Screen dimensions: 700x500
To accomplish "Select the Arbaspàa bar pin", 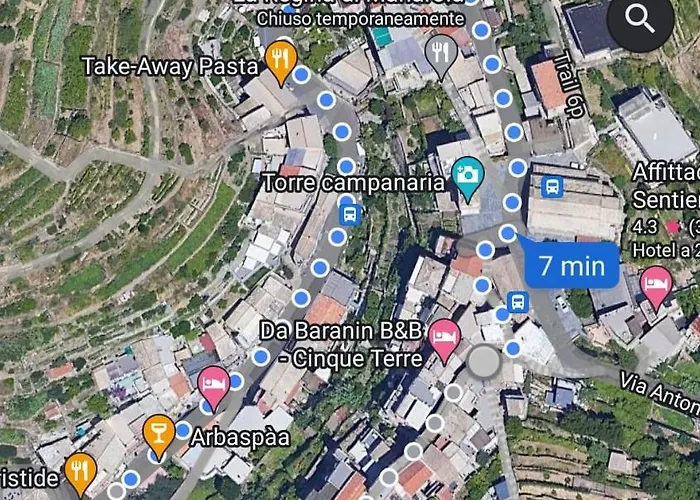I will [157, 434].
